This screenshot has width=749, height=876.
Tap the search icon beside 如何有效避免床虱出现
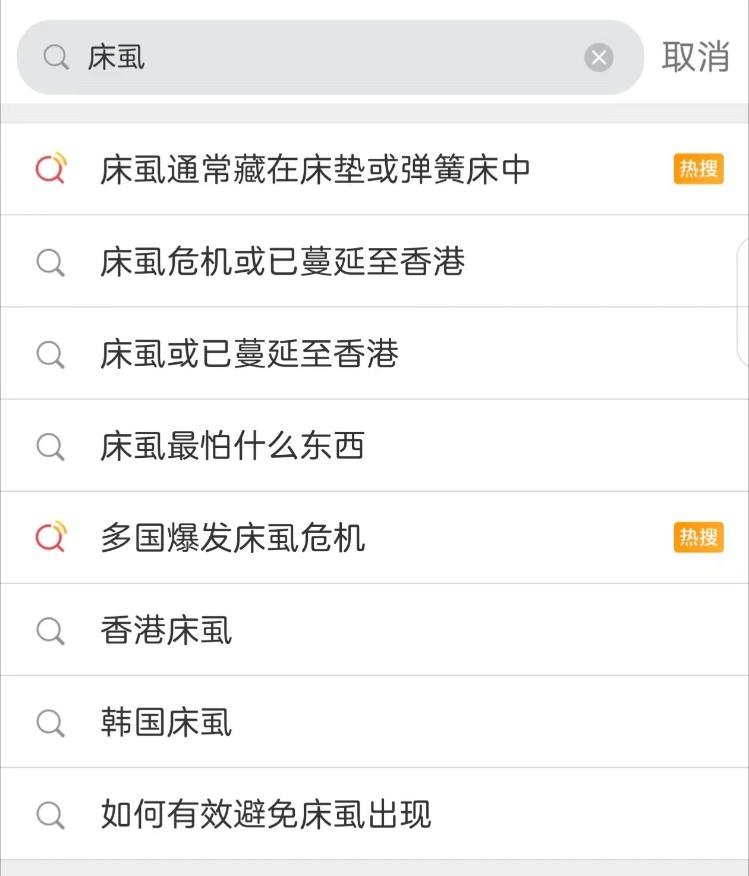coord(49,813)
